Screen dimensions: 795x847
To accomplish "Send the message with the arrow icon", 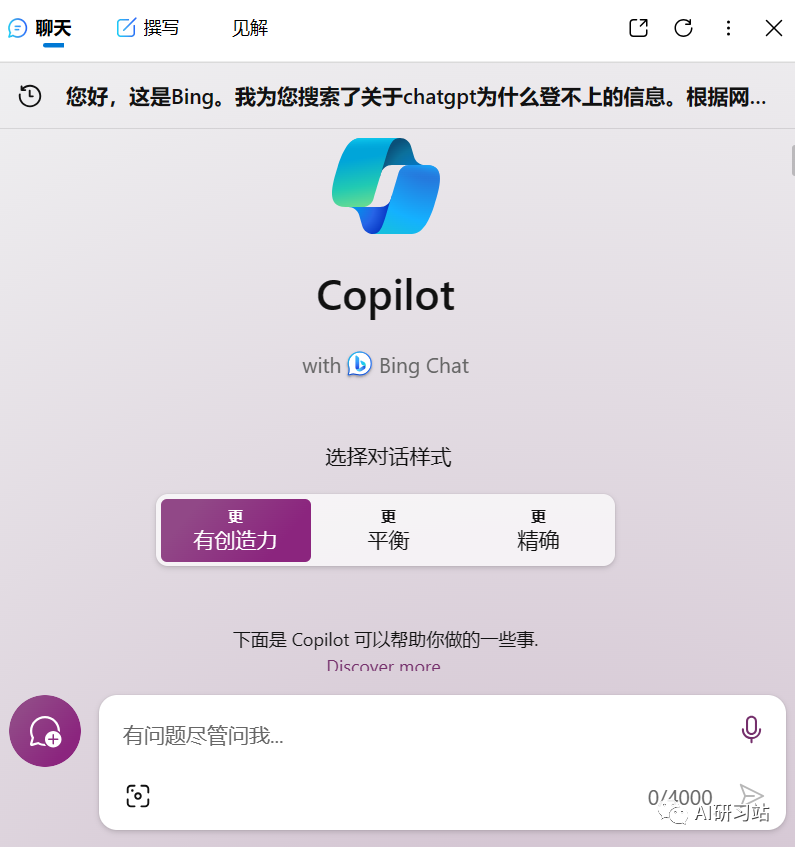I will click(x=751, y=796).
